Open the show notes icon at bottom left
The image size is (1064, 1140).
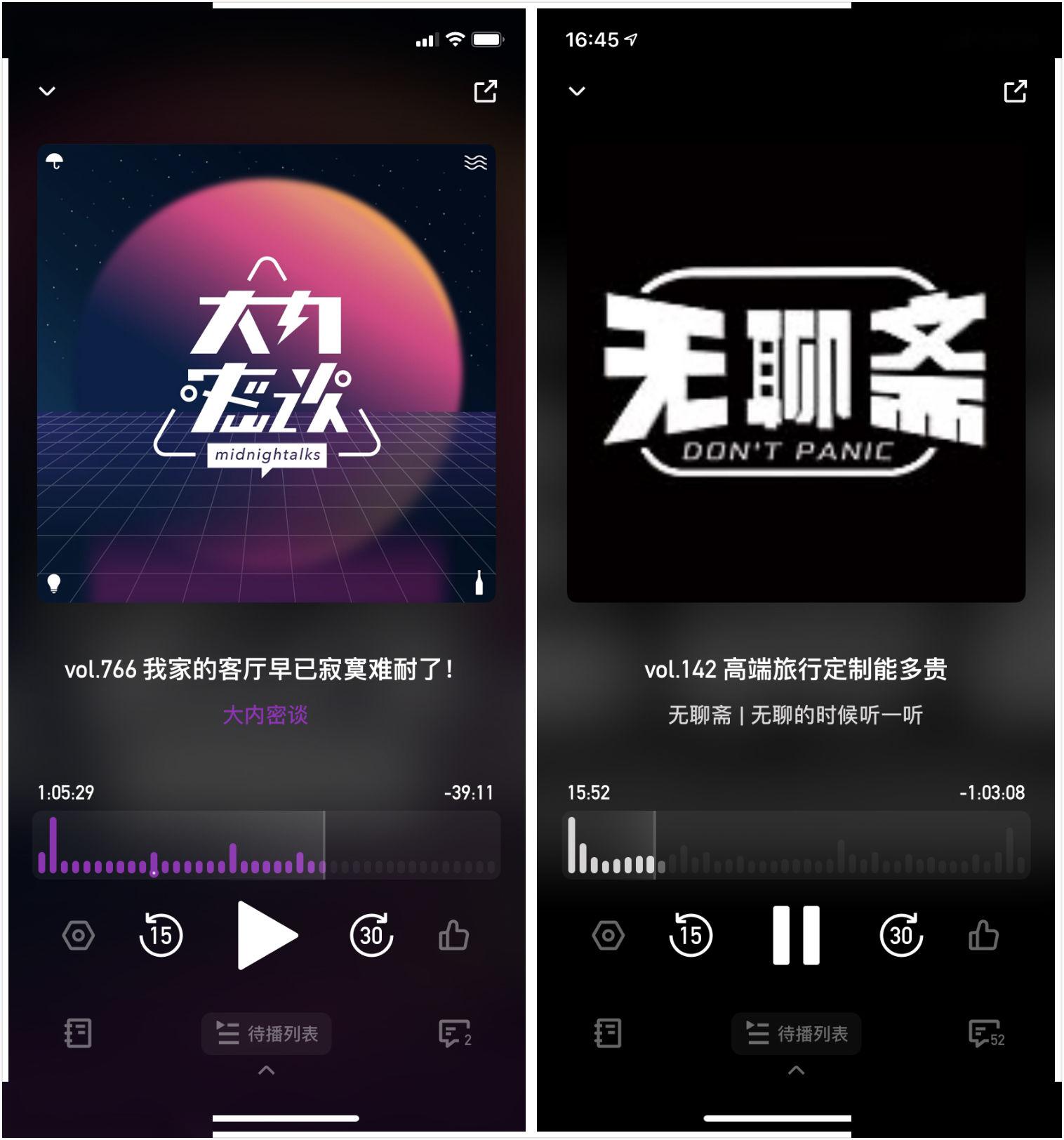[x=77, y=1033]
